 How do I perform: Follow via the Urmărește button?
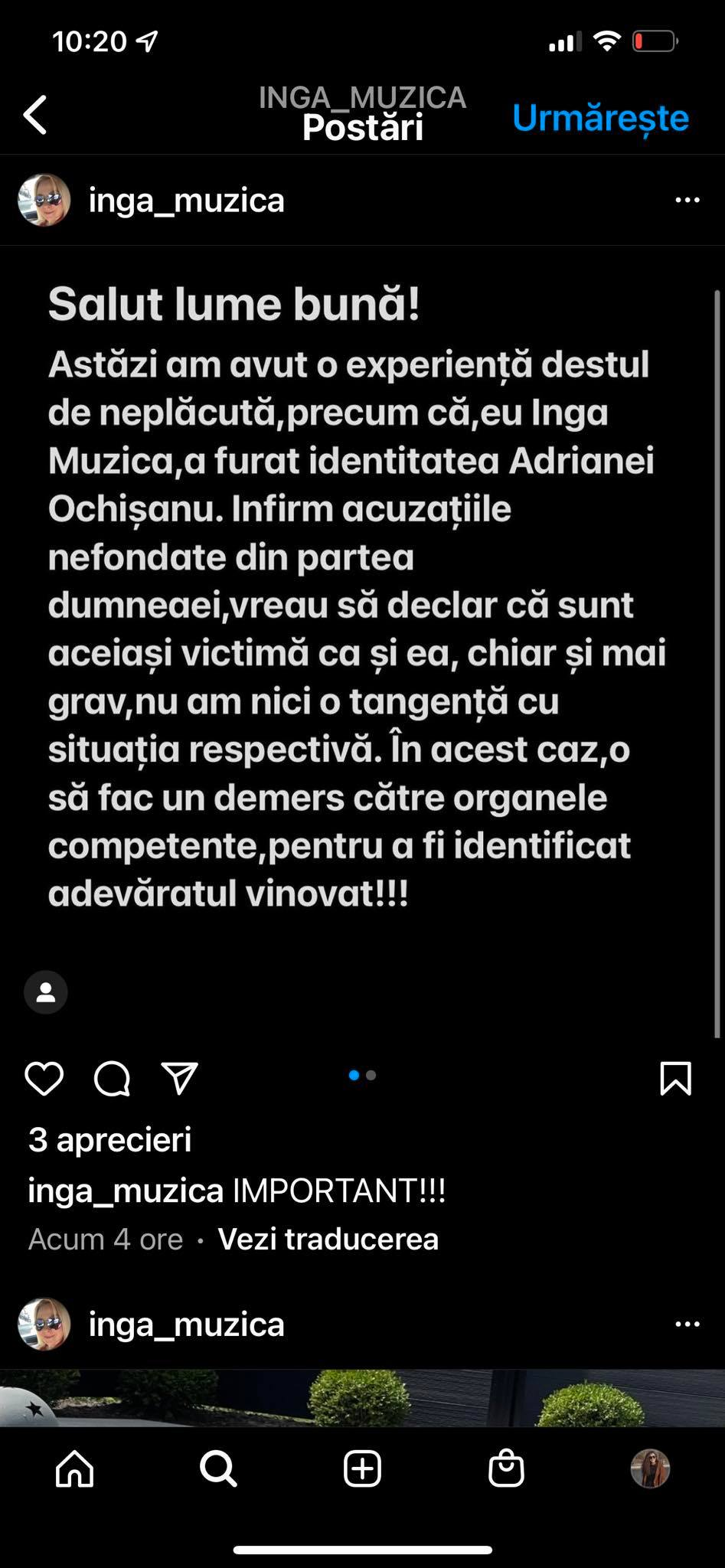[x=600, y=118]
